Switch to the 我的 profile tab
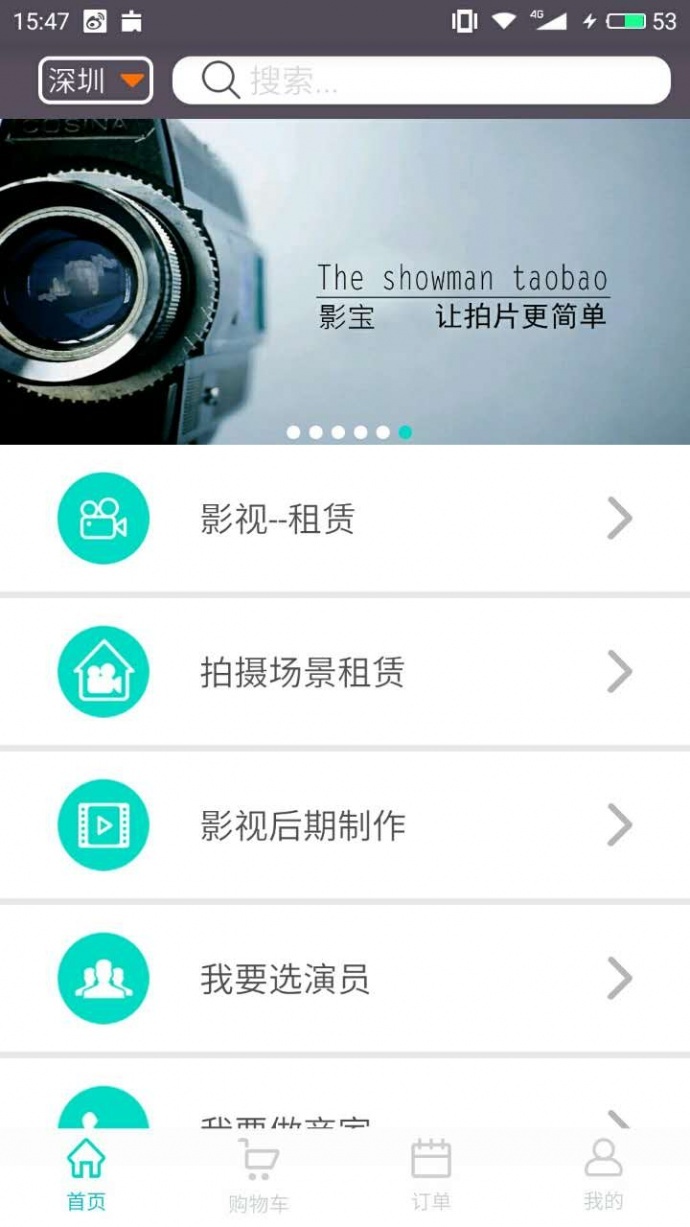Viewport: 690px width, 1227px height. point(603,1174)
